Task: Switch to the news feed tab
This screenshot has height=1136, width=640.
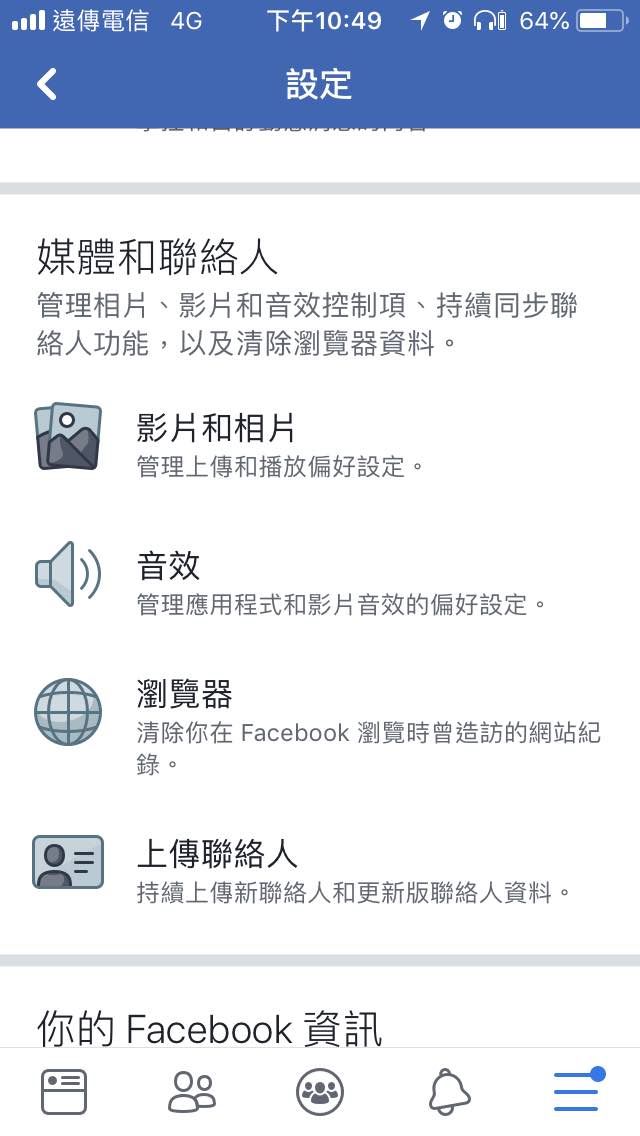Action: pos(64,1091)
